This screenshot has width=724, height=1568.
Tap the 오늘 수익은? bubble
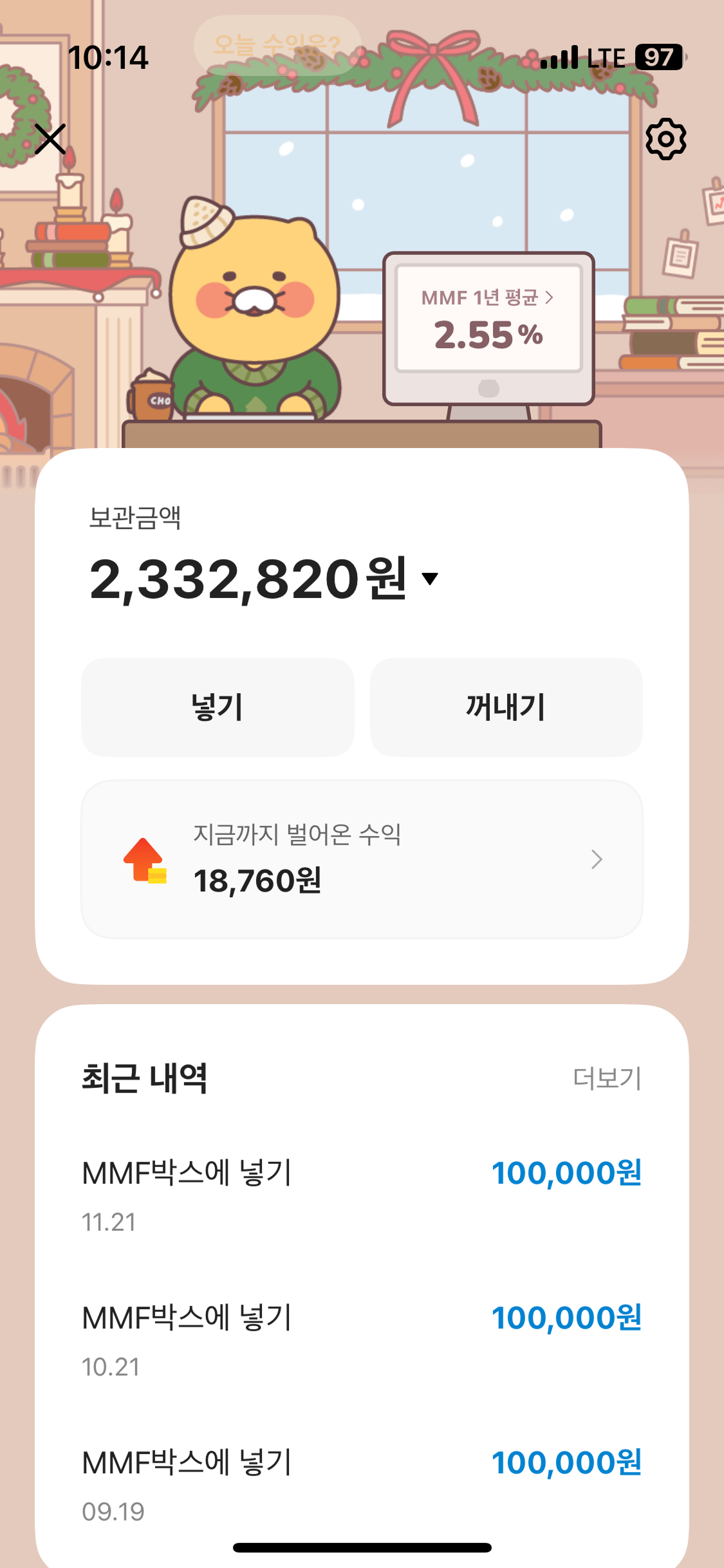[277, 45]
